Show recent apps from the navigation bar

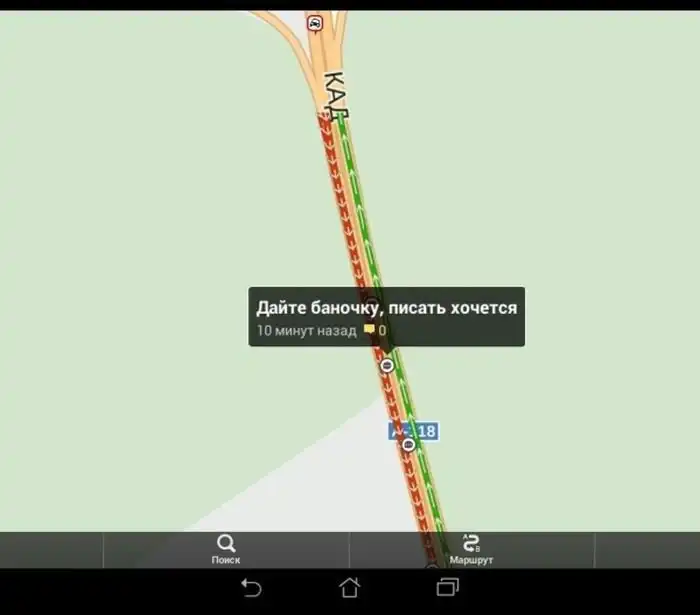(x=447, y=588)
